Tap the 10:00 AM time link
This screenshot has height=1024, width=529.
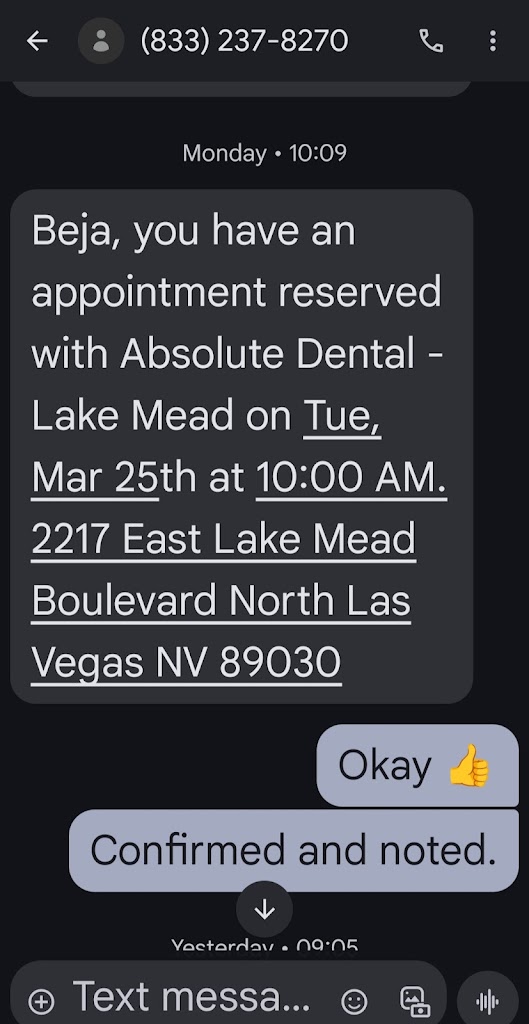[351, 478]
